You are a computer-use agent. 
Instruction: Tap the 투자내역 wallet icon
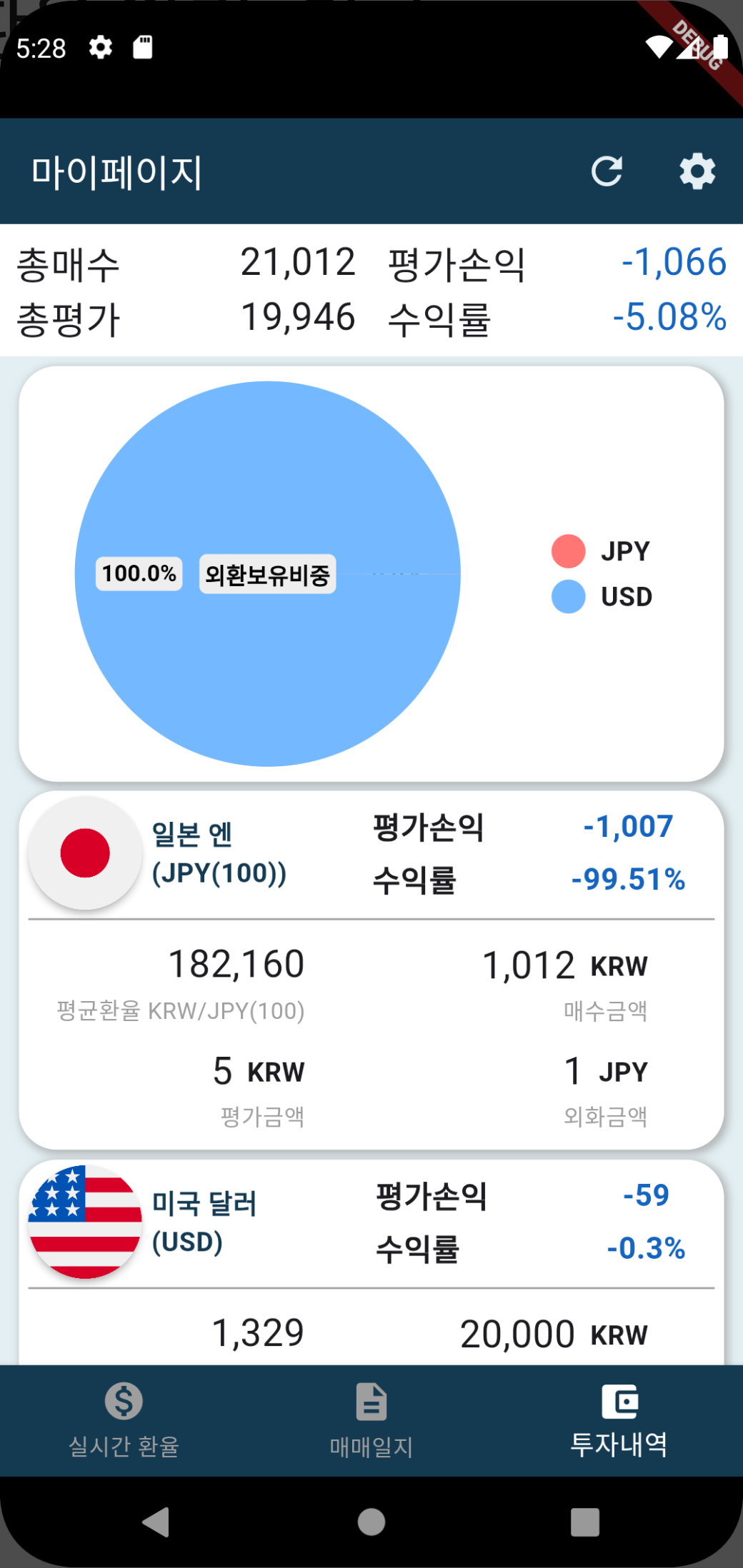(619, 1401)
